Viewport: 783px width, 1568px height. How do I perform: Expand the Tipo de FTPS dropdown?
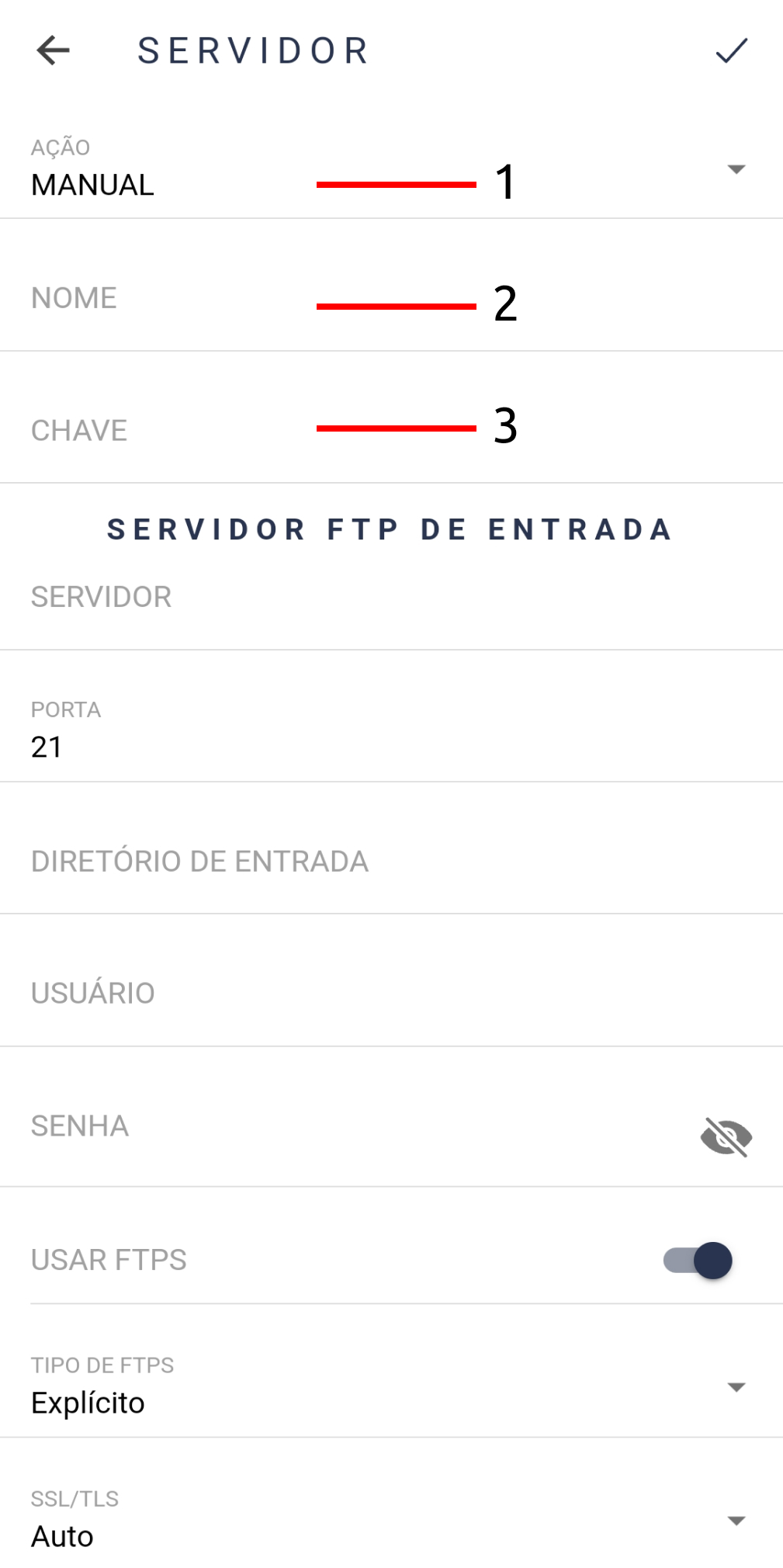[x=391, y=1387]
